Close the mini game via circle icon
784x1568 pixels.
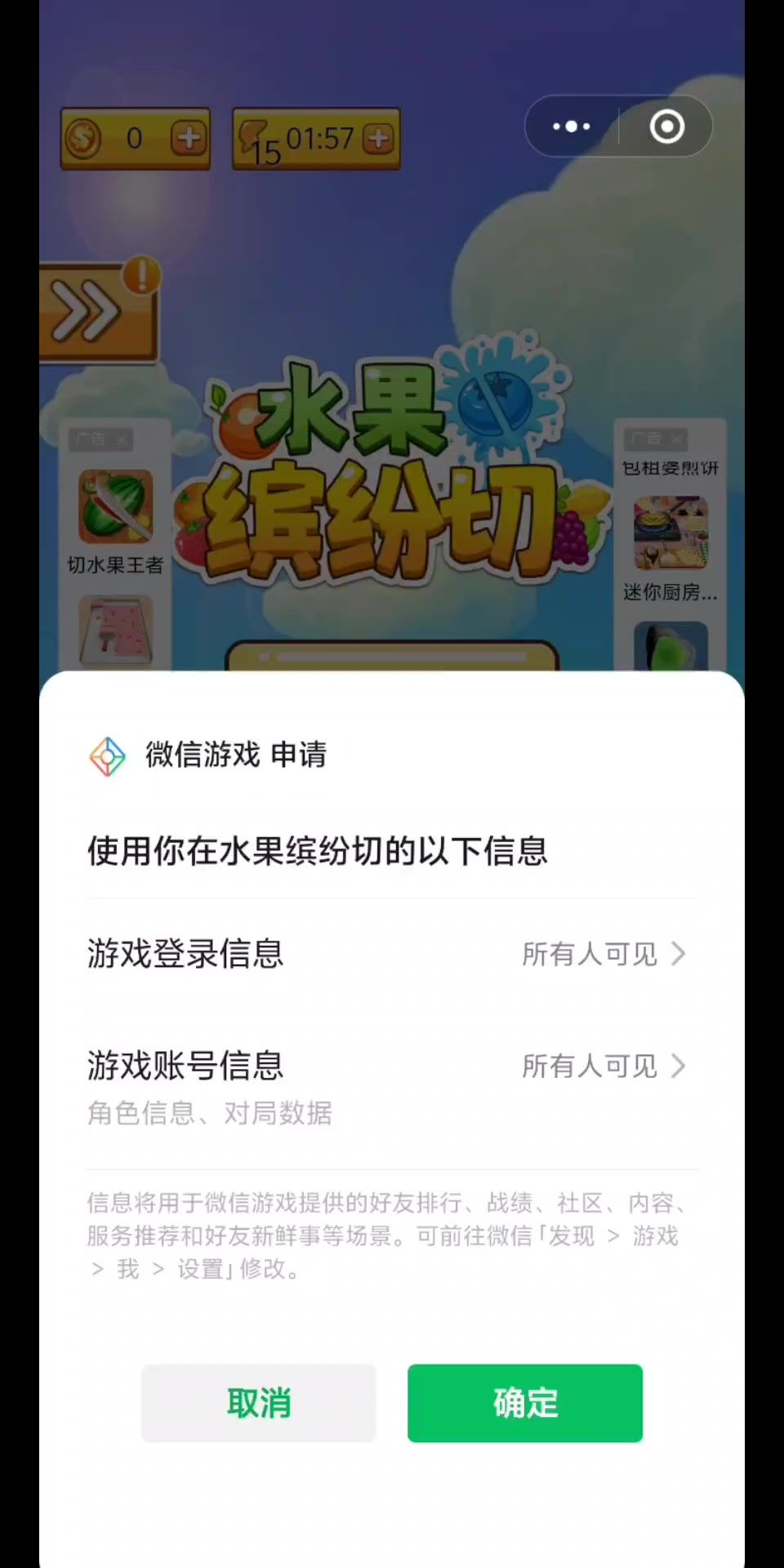(x=666, y=127)
